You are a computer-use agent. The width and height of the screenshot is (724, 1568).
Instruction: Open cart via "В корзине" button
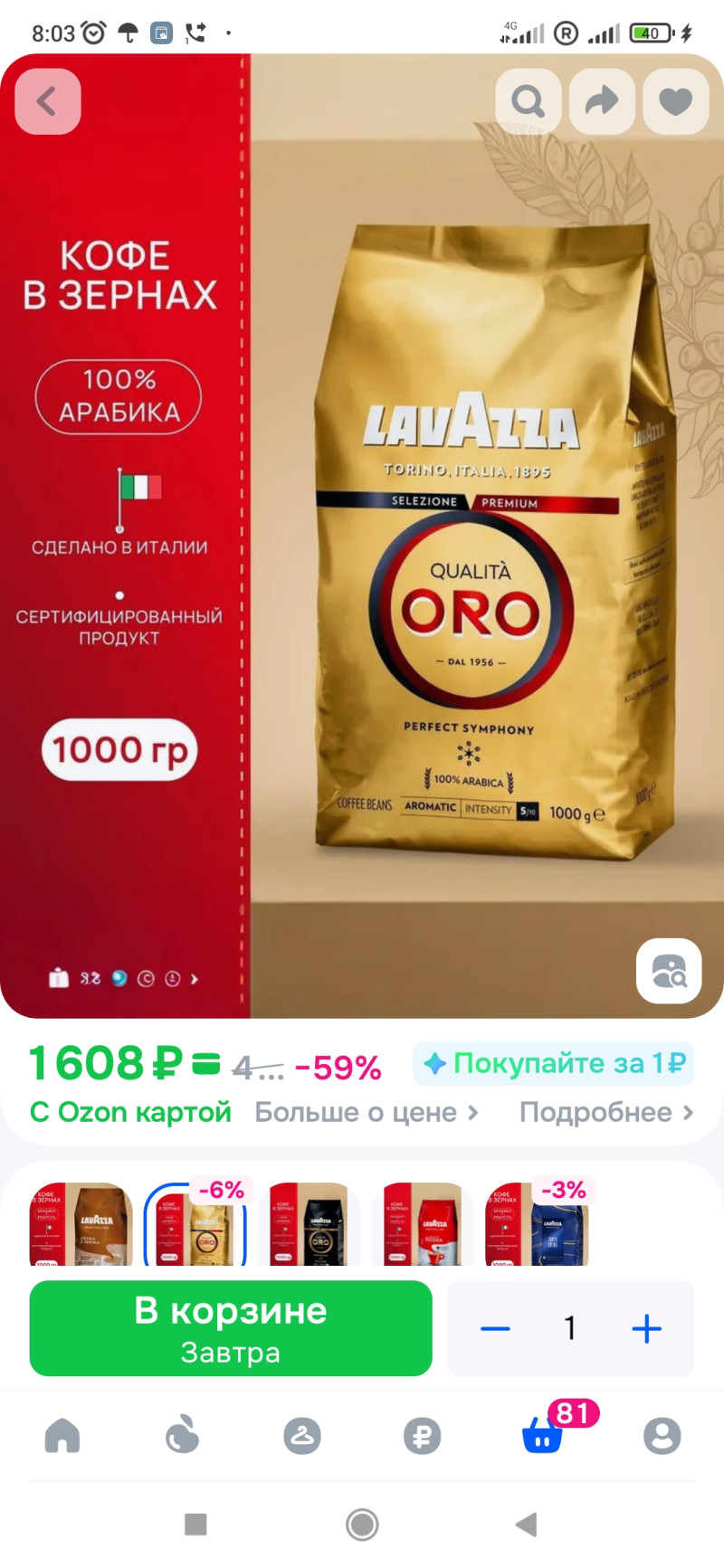[231, 1327]
